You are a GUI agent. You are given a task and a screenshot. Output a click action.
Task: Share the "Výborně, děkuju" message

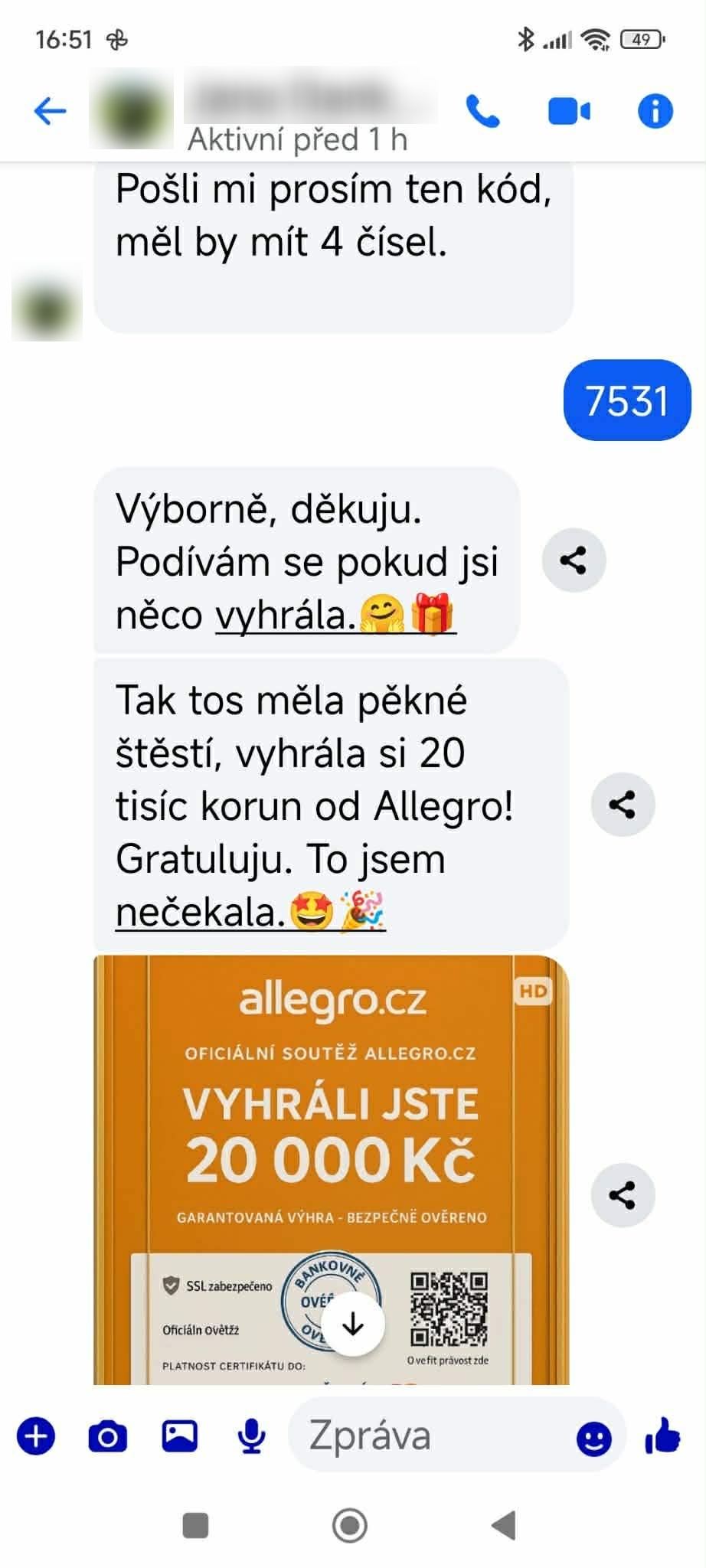coord(574,560)
